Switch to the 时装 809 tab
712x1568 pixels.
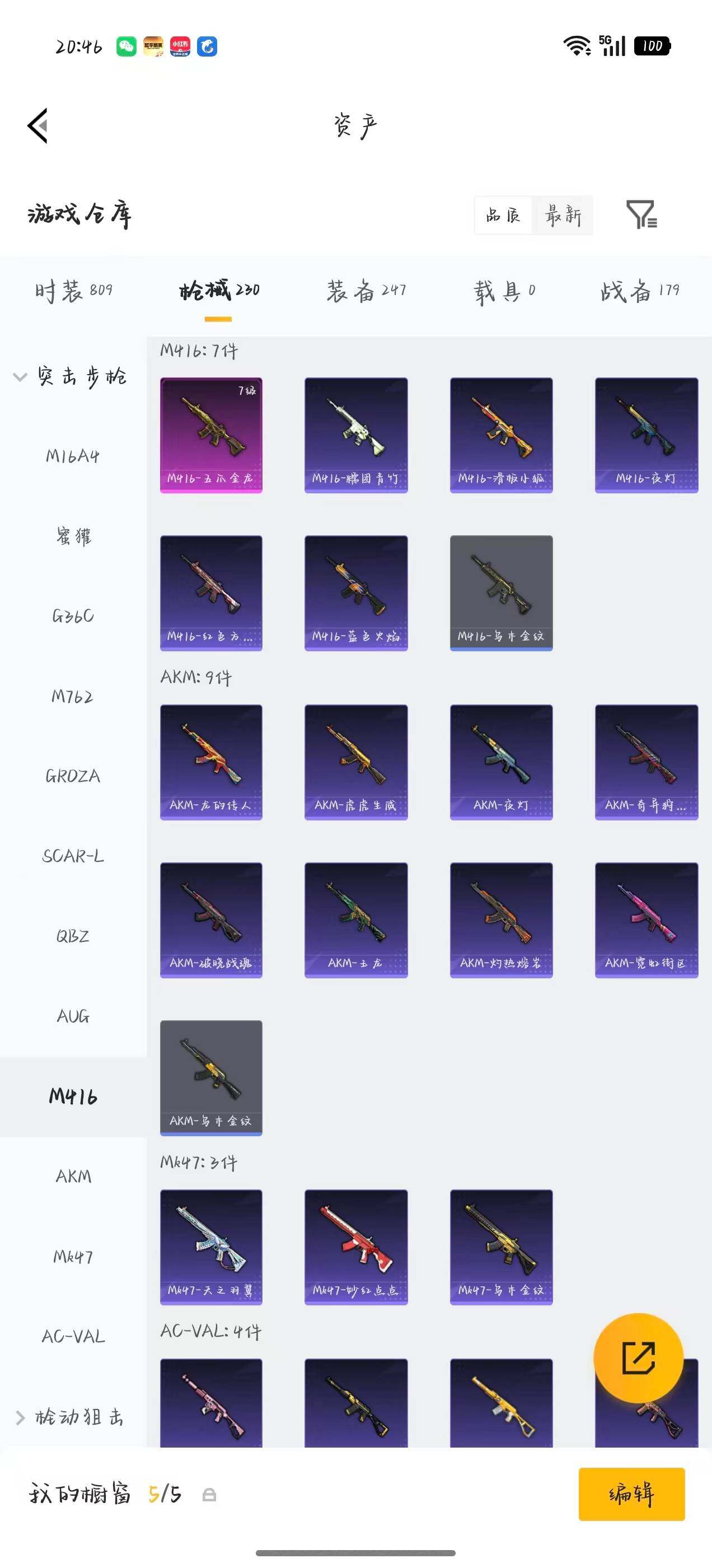click(x=74, y=290)
